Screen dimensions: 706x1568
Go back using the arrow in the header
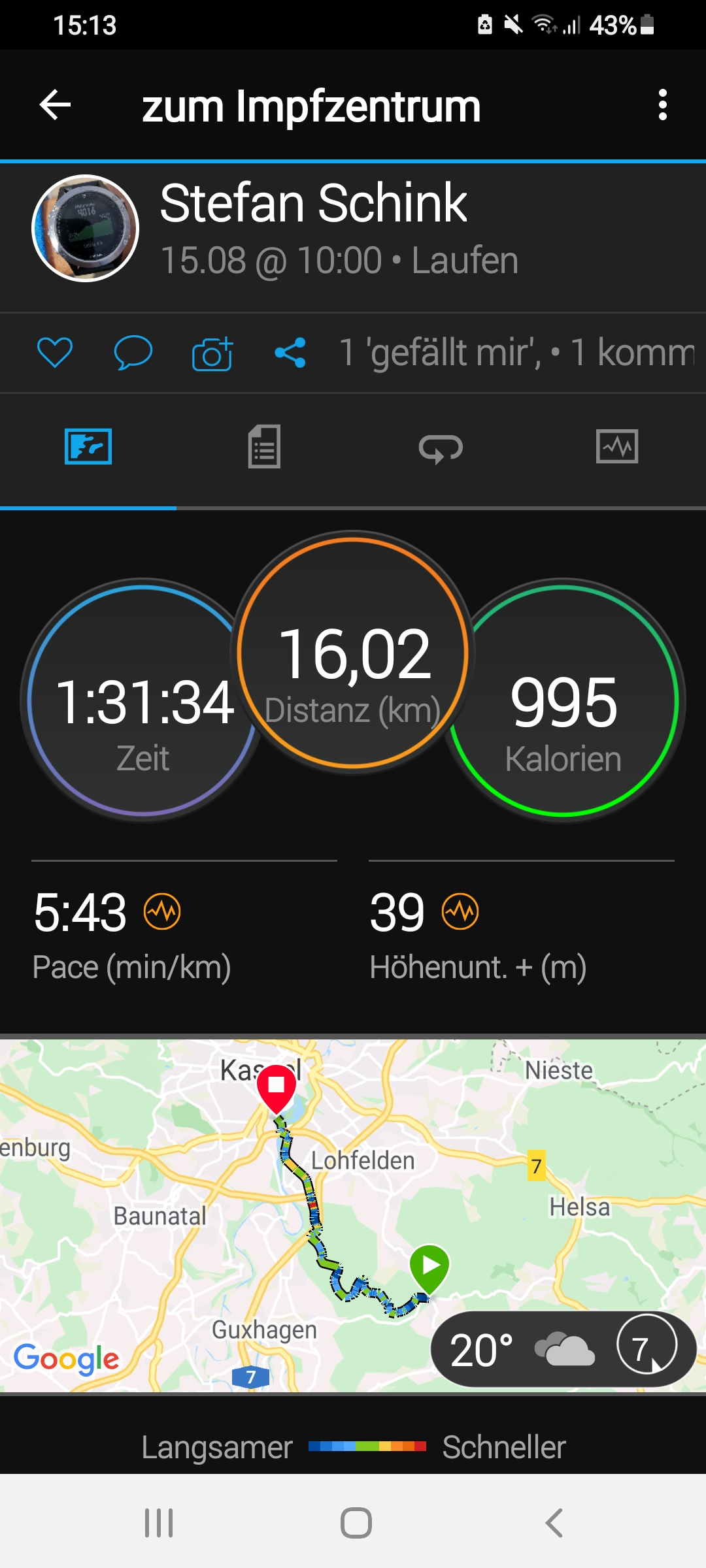coord(55,105)
